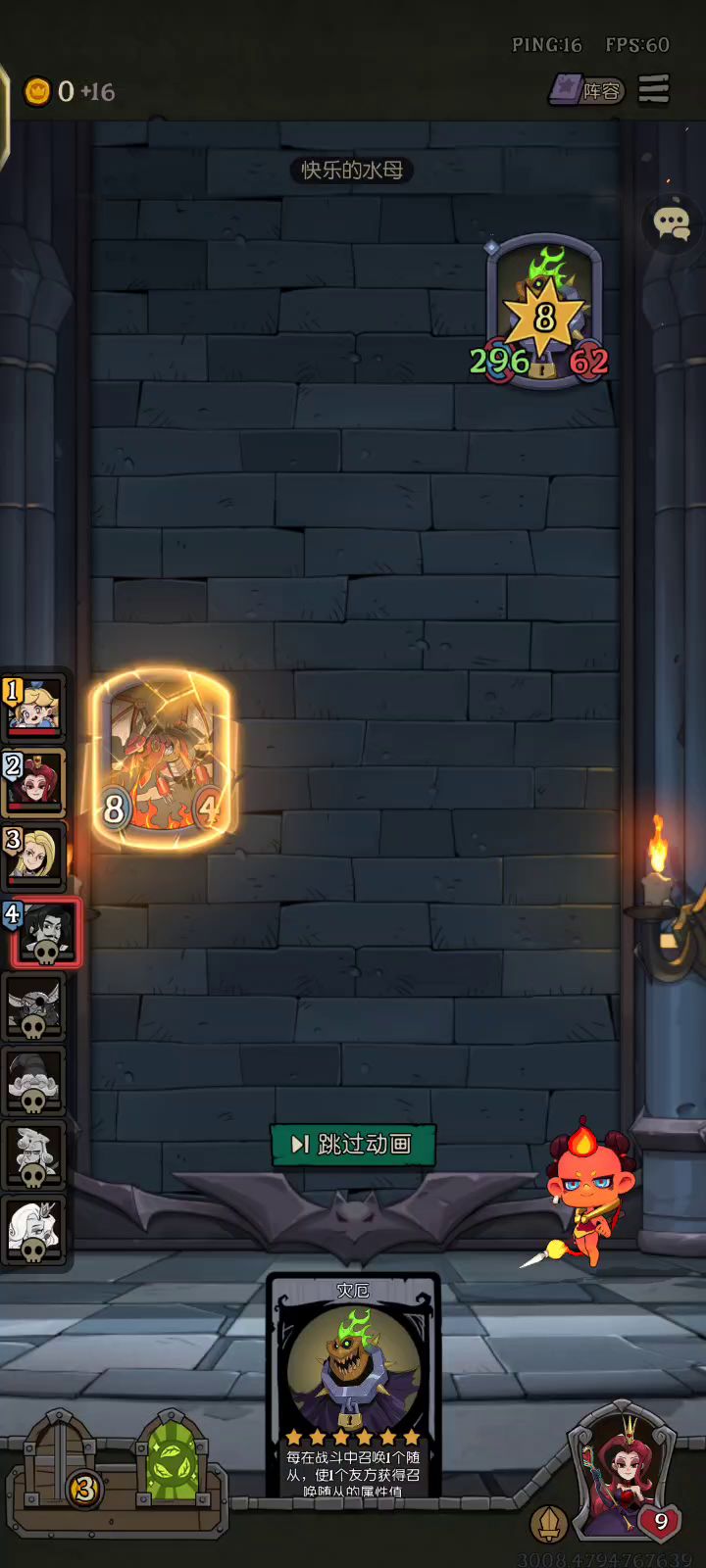Screen dimensions: 706x1568
Task: Select the rank 4 dark-haired player avatar
Action: click(44, 933)
